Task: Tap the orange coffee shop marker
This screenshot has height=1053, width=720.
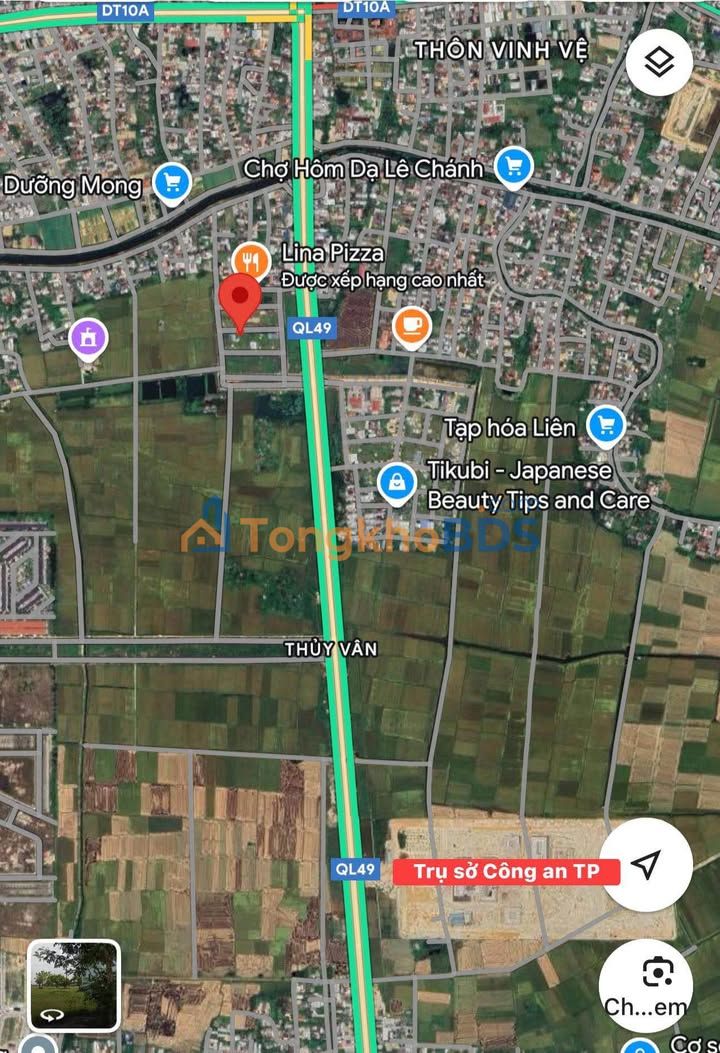Action: point(412,324)
